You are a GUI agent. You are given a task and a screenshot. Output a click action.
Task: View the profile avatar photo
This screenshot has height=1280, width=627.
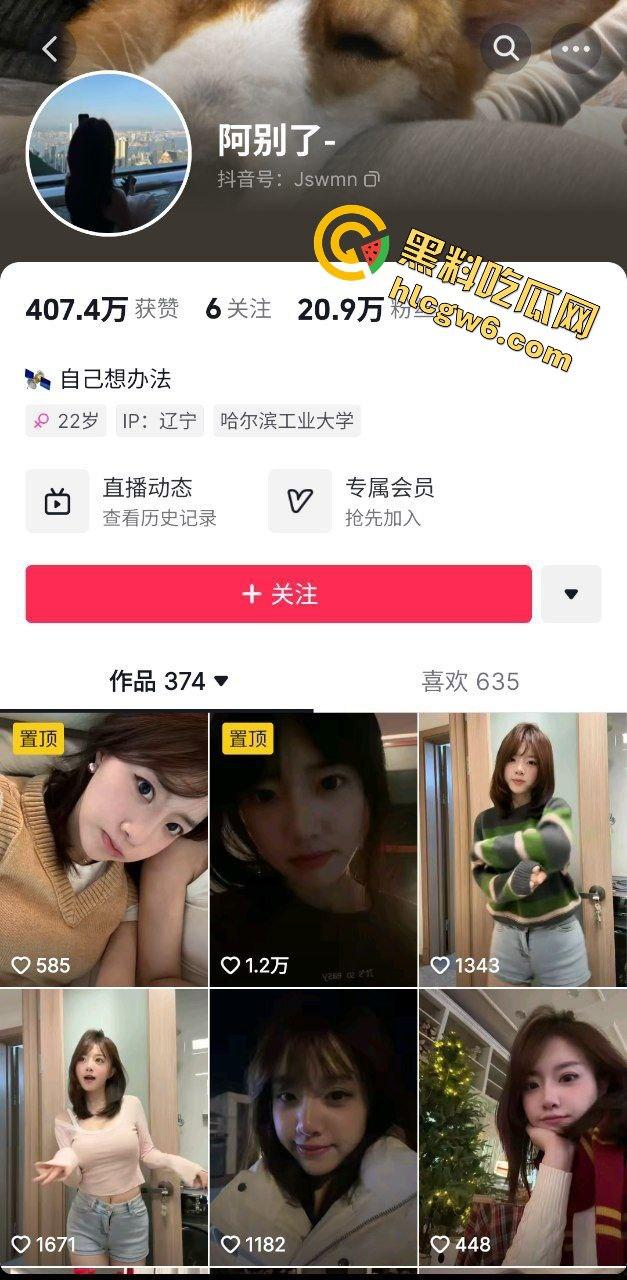[x=108, y=153]
